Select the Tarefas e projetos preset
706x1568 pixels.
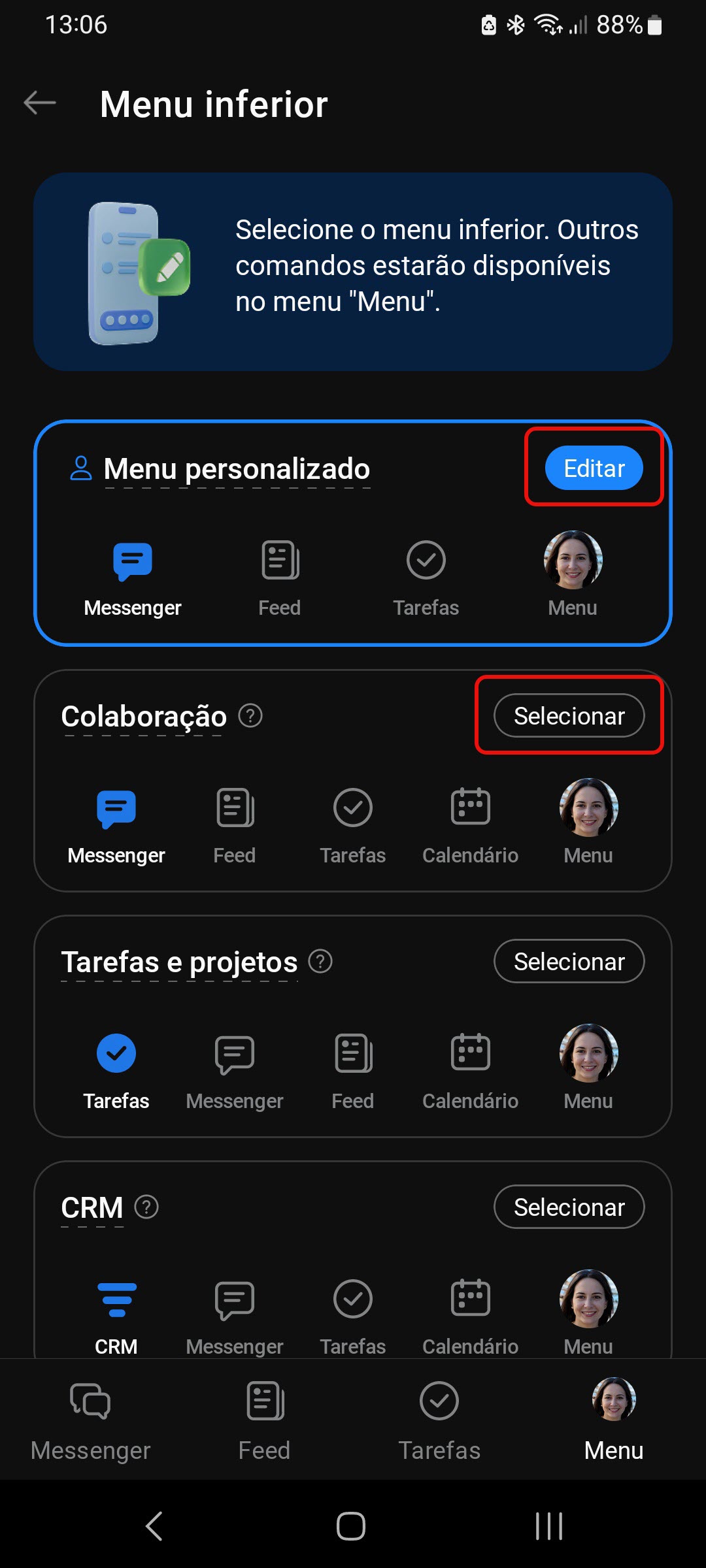click(x=569, y=961)
